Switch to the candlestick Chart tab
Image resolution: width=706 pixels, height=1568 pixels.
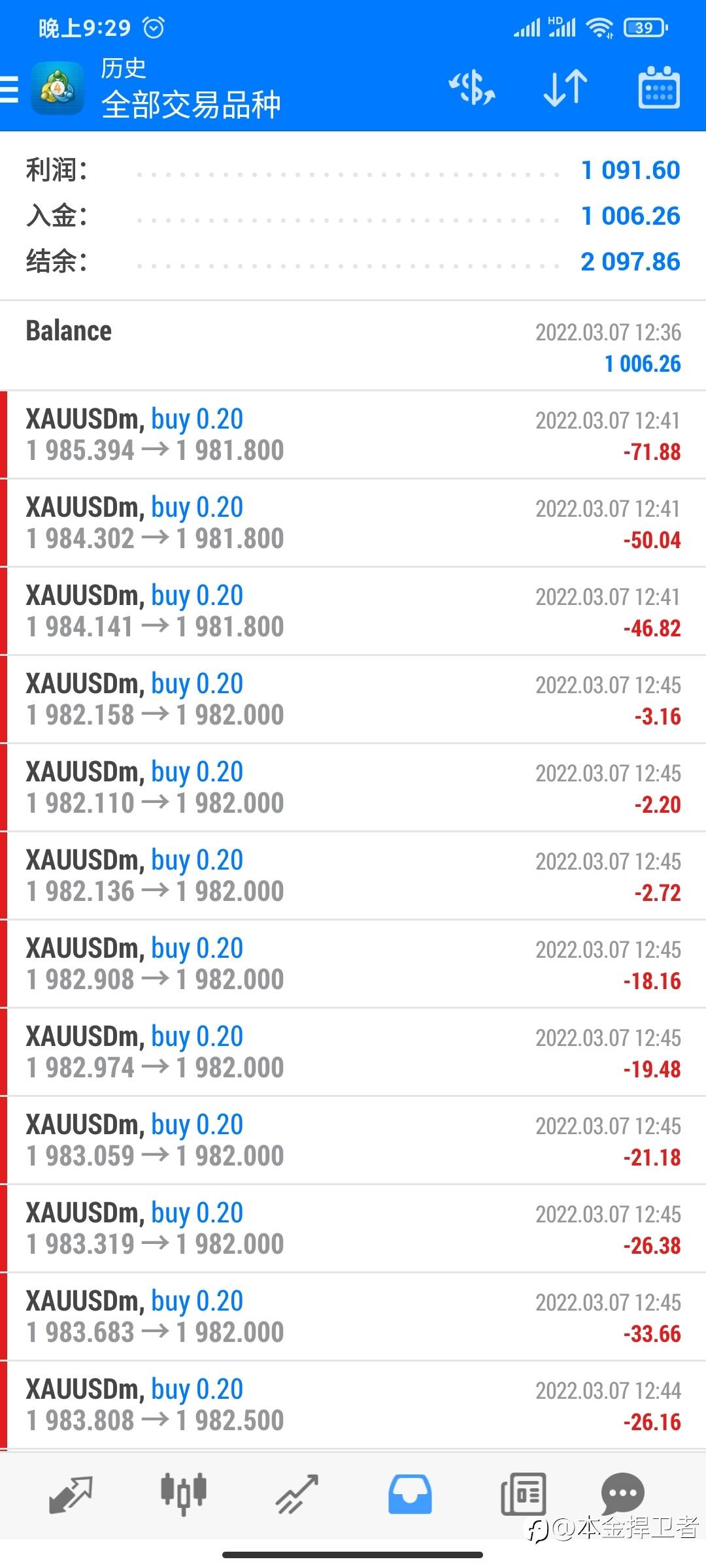(x=184, y=1494)
